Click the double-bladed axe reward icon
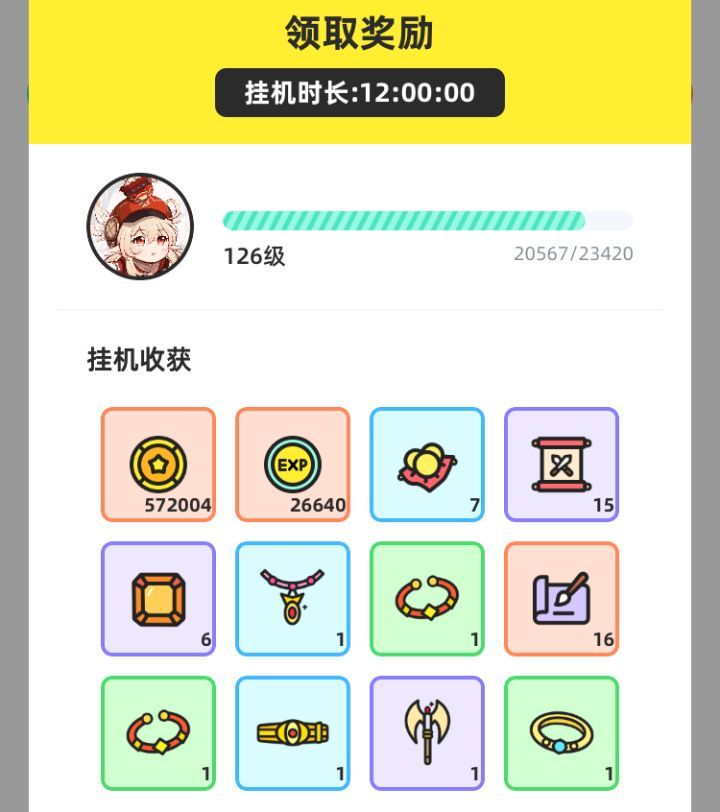 coord(427,731)
